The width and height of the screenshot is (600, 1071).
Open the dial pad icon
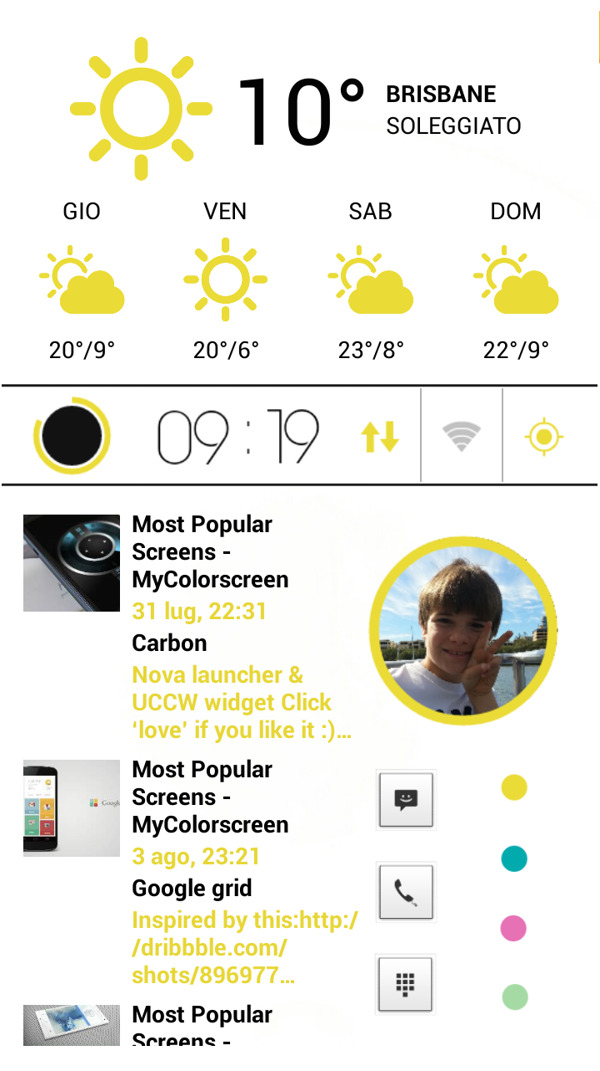coord(406,984)
